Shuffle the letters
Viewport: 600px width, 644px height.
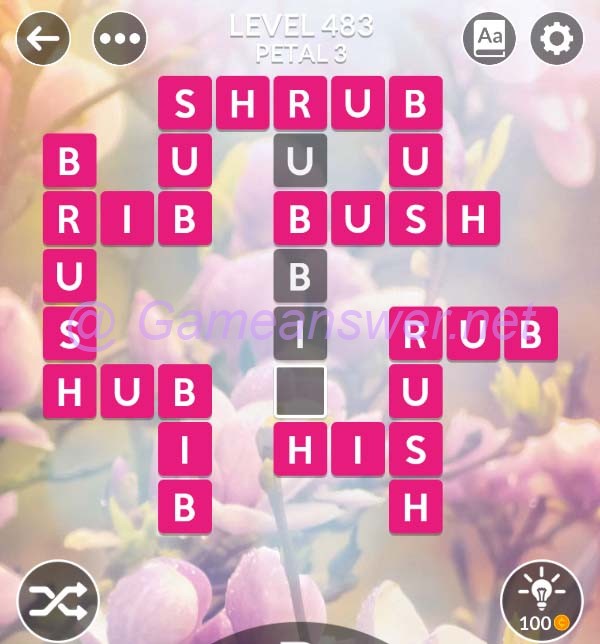pos(58,601)
